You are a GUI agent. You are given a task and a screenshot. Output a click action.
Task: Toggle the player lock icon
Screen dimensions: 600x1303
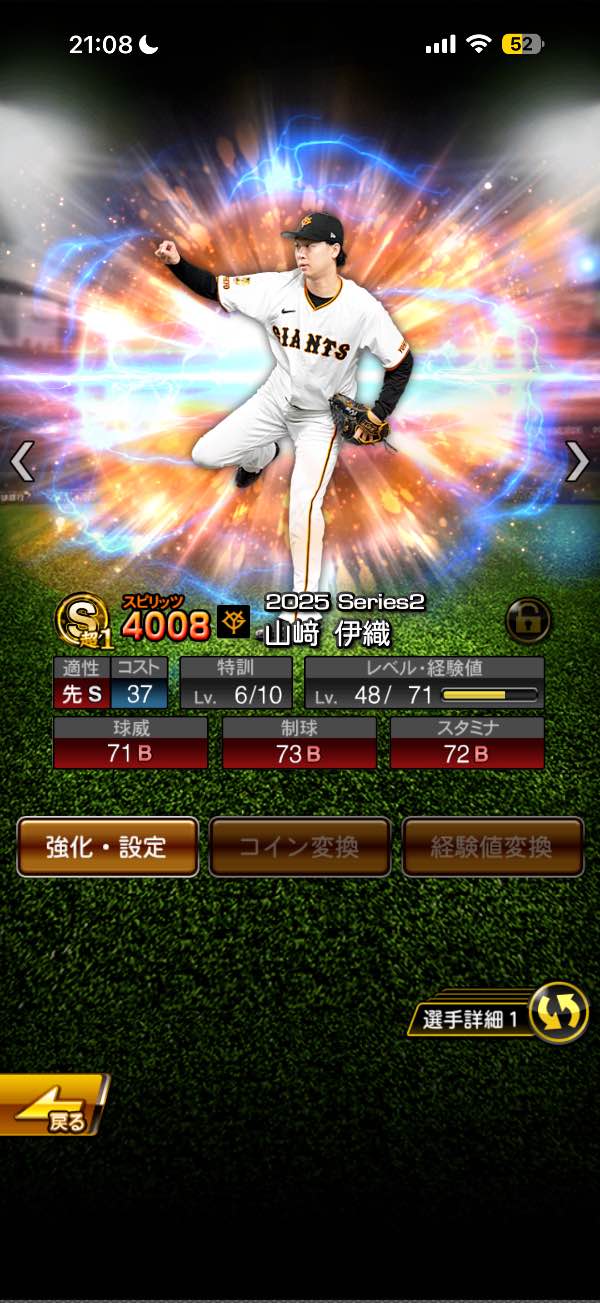tap(527, 621)
